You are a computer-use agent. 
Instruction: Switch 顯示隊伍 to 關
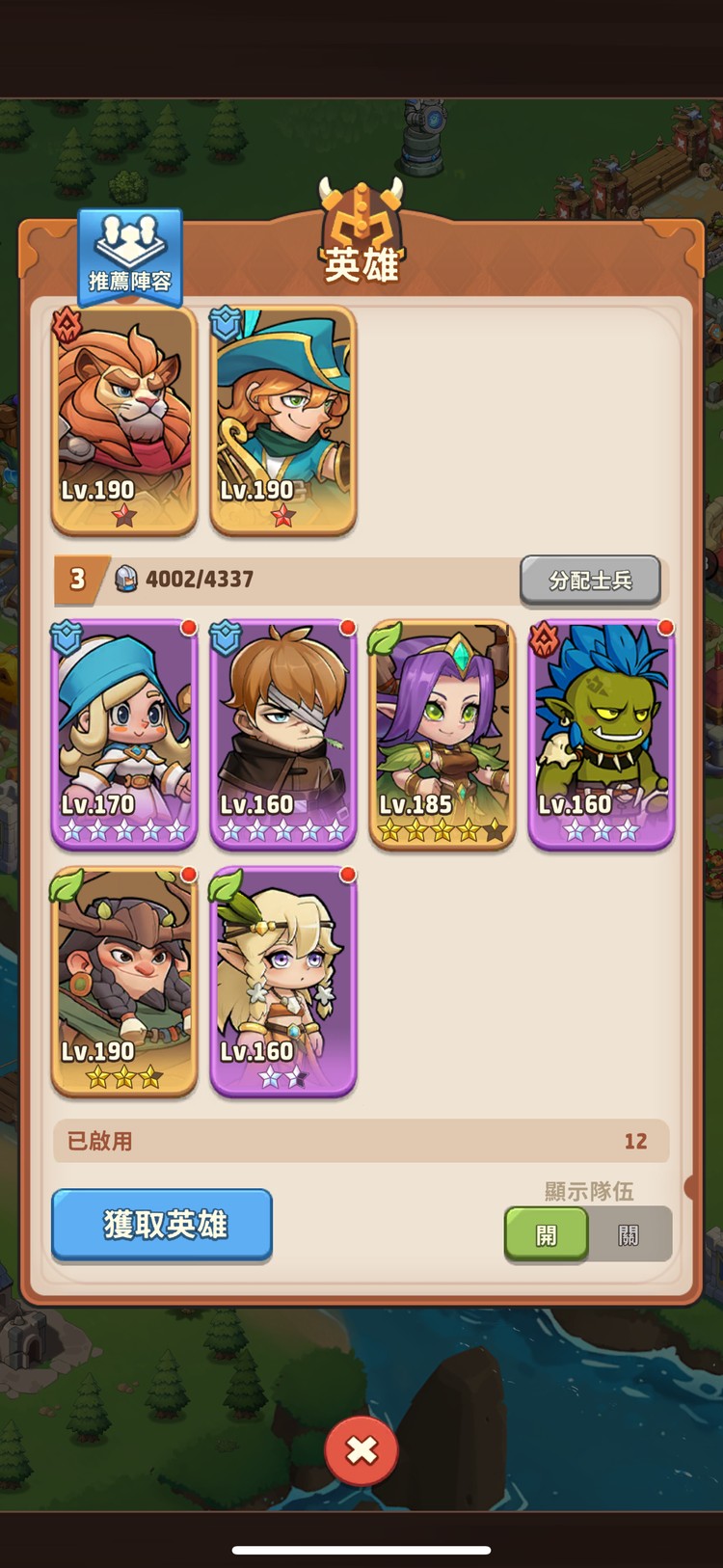[x=629, y=1234]
